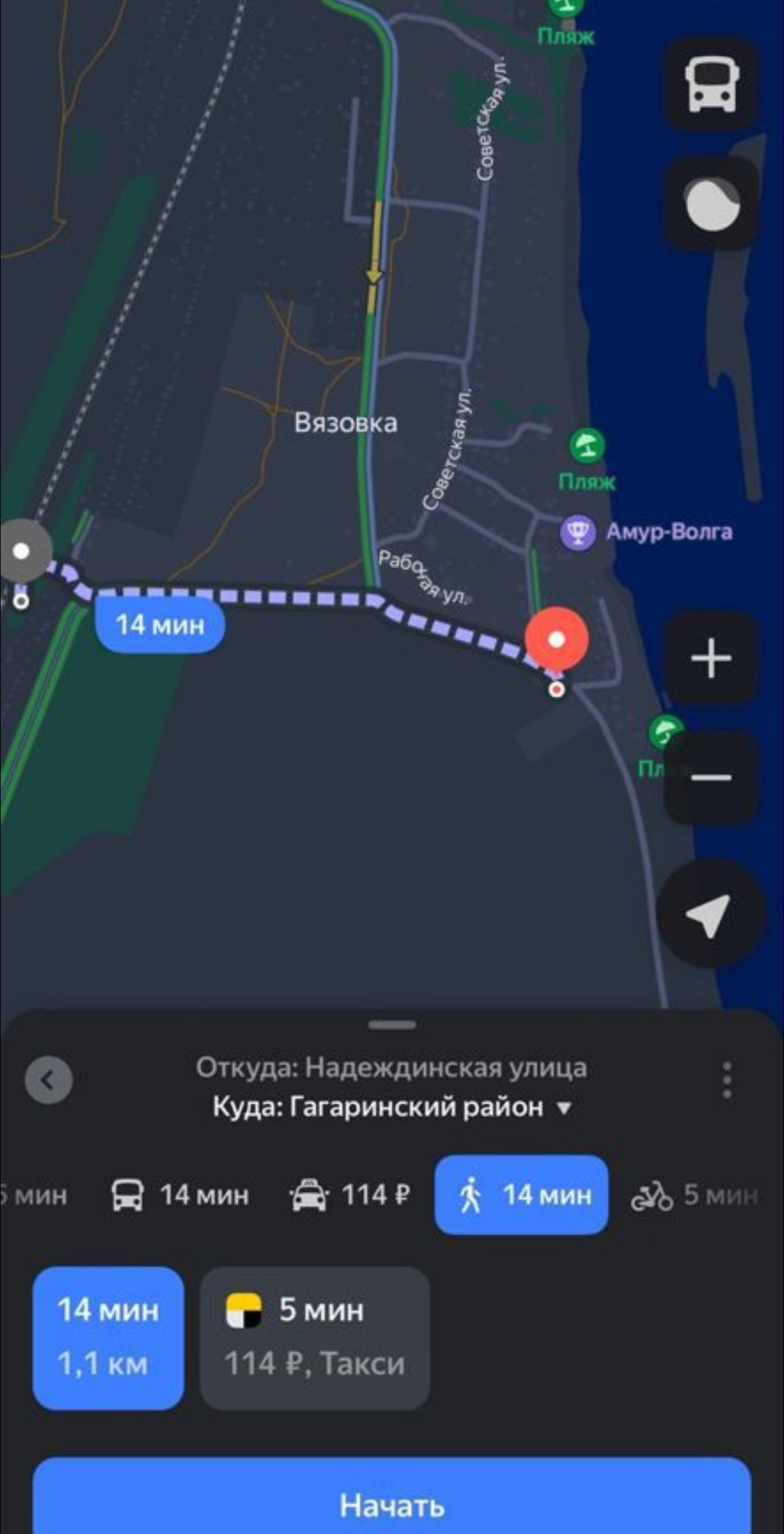784x1534 pixels.
Task: Start the route with Начать
Action: coord(391,1504)
